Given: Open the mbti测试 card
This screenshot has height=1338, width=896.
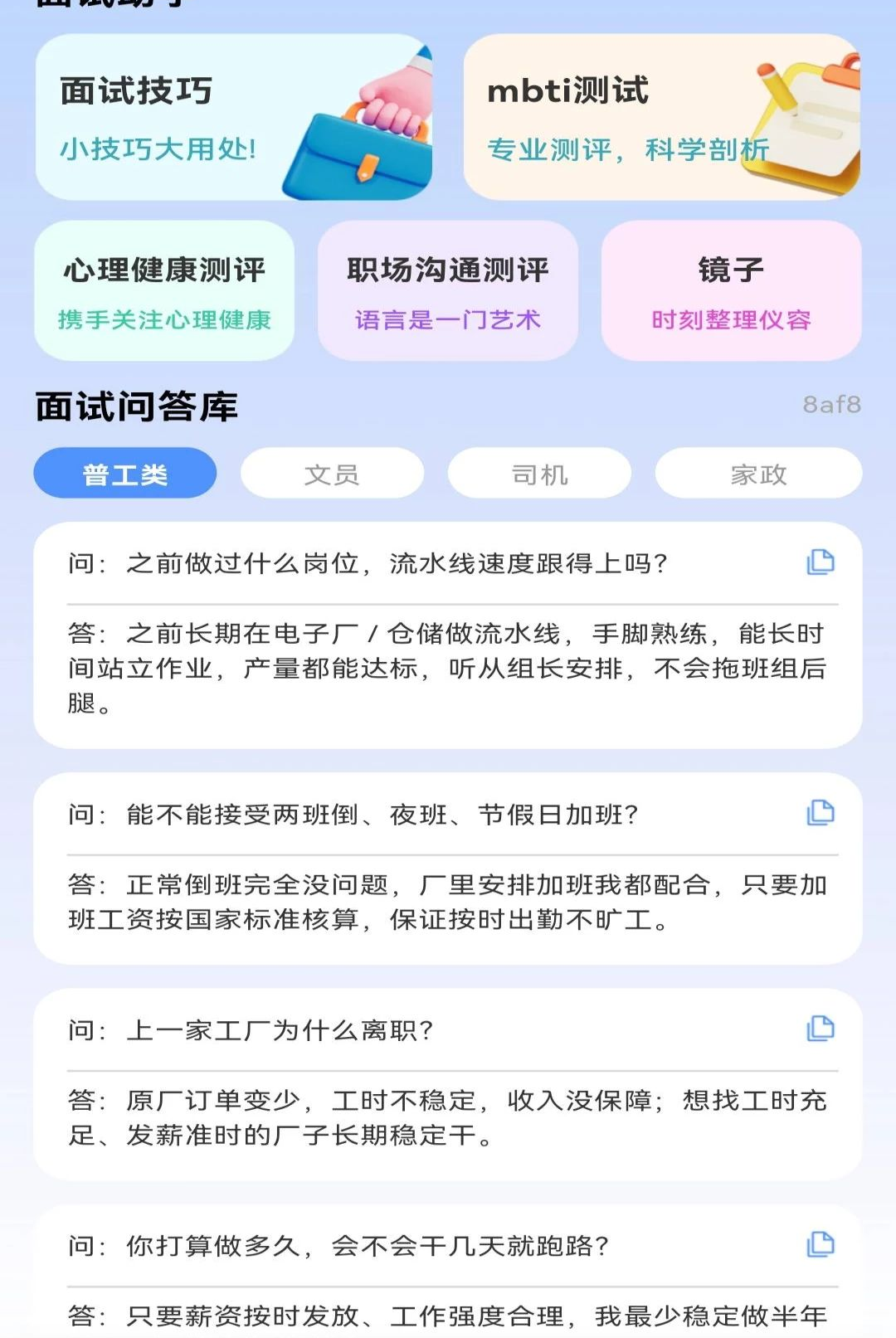Looking at the screenshot, I should (x=662, y=117).
